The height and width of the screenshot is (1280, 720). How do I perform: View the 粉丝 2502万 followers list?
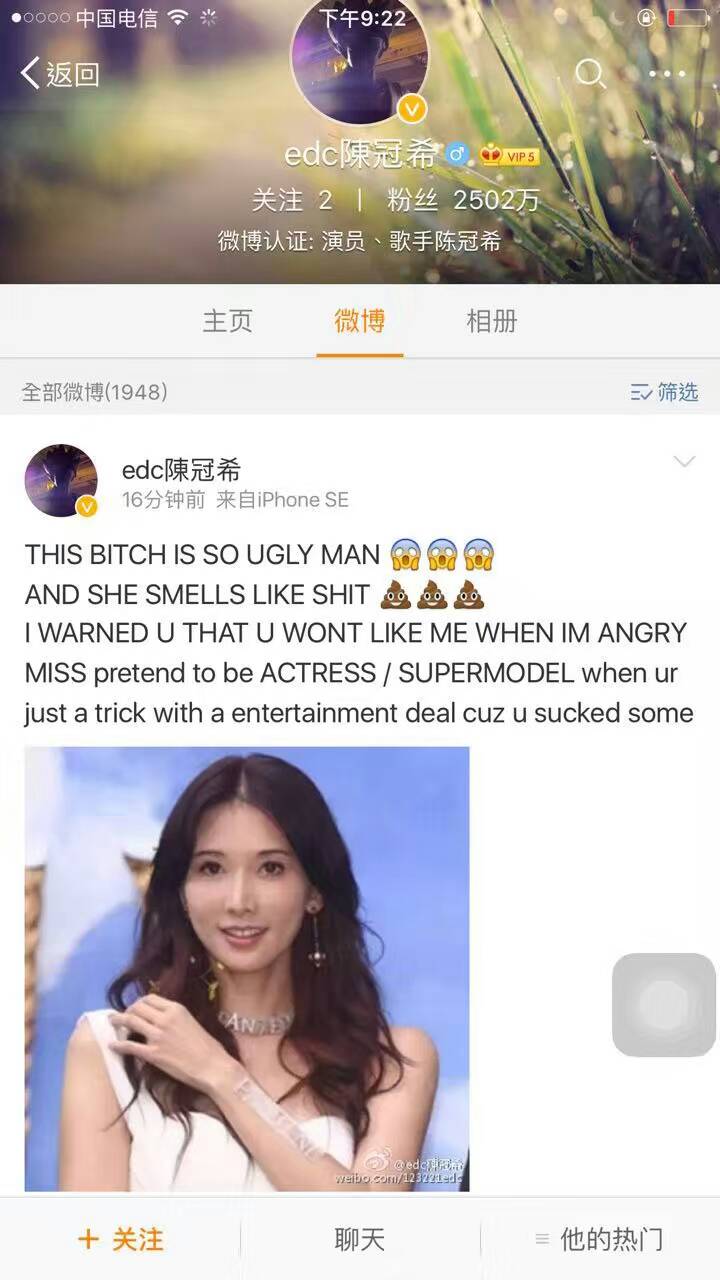tap(464, 200)
